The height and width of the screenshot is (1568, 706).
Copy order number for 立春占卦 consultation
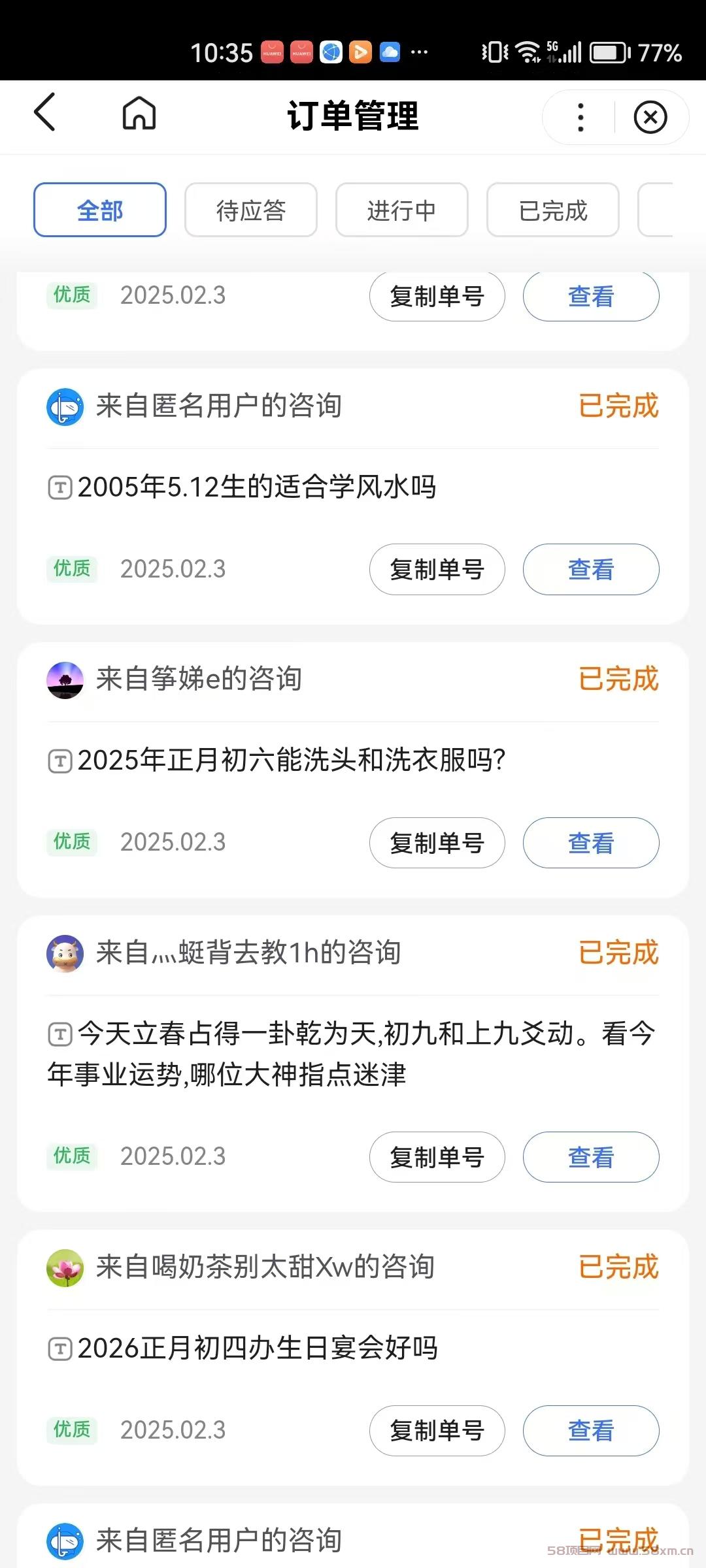437,1157
